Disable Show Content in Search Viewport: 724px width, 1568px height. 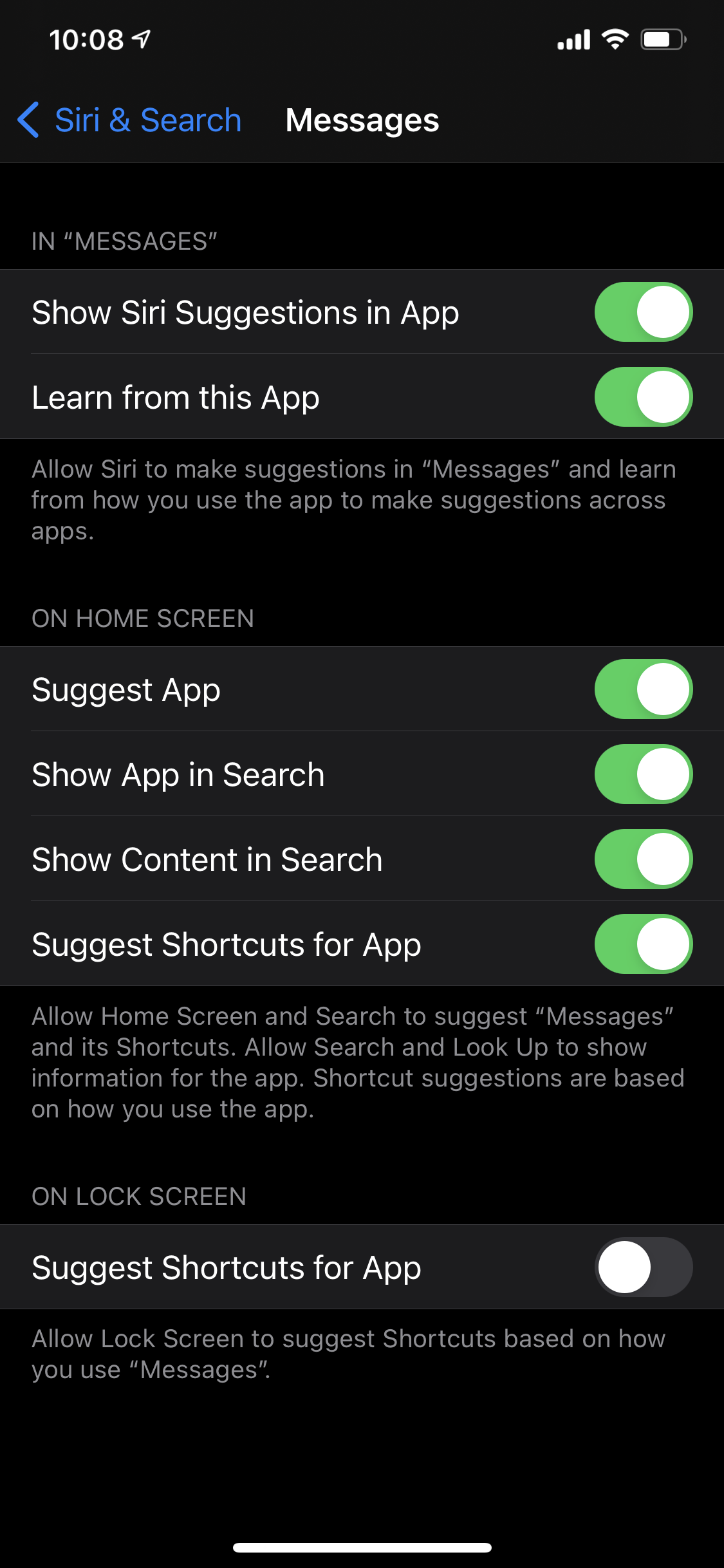click(x=643, y=859)
